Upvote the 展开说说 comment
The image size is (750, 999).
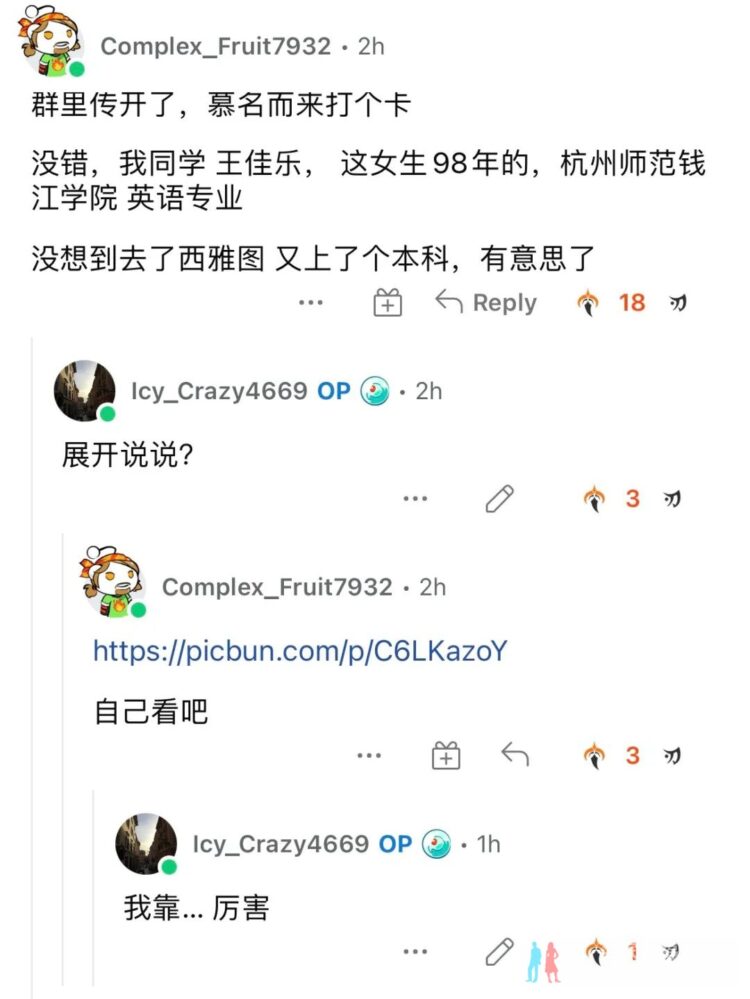[595, 498]
